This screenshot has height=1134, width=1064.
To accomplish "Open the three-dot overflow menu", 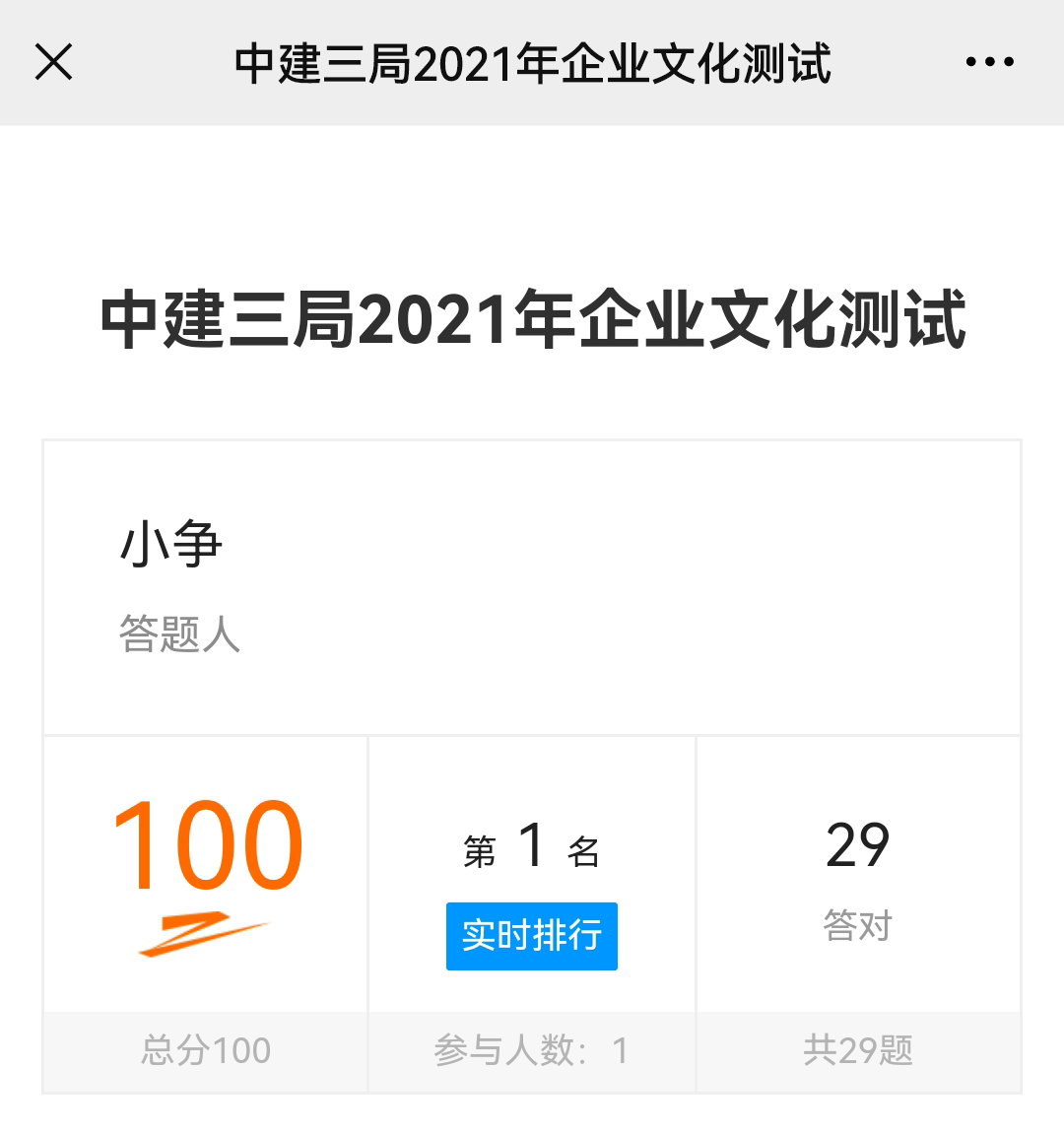I will [x=989, y=62].
